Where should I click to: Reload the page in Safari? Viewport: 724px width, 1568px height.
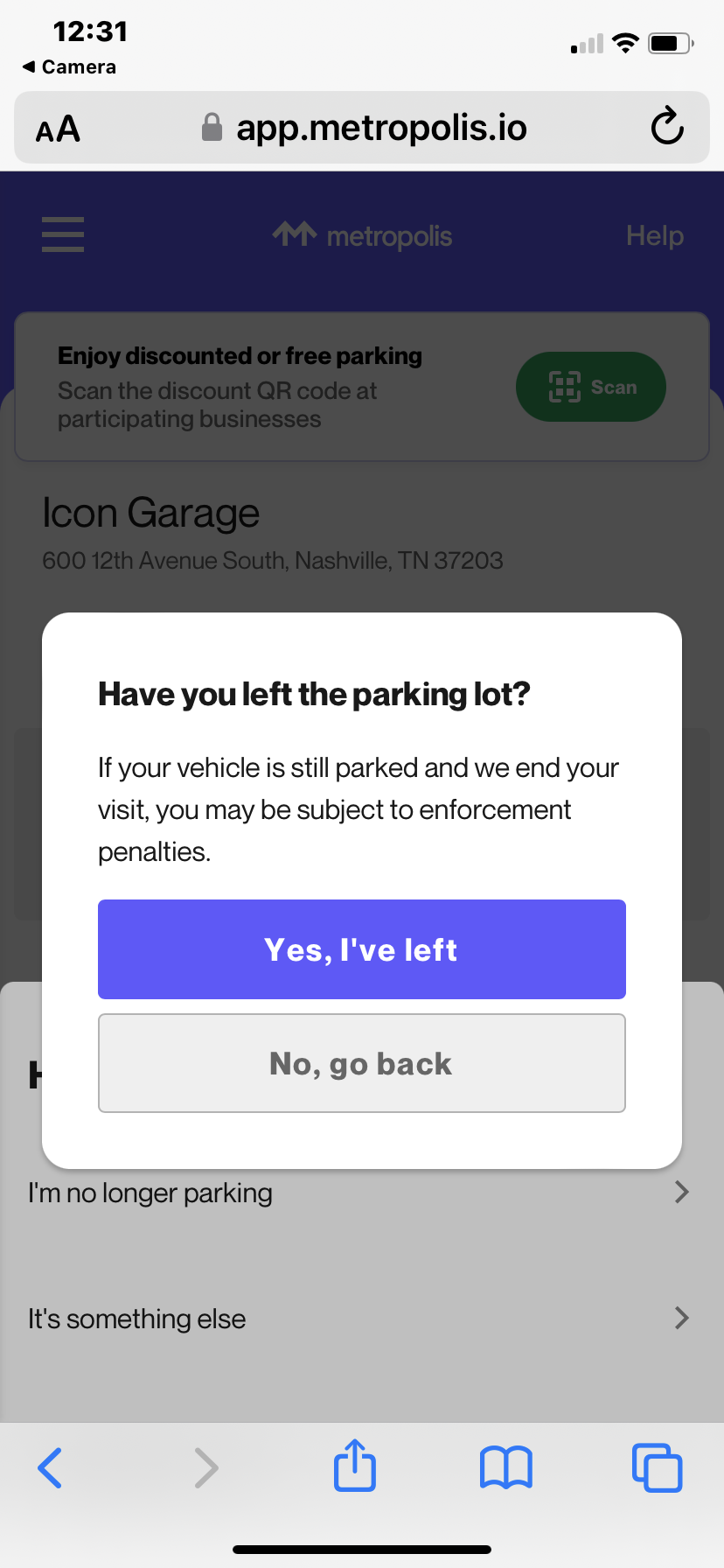pos(667,127)
